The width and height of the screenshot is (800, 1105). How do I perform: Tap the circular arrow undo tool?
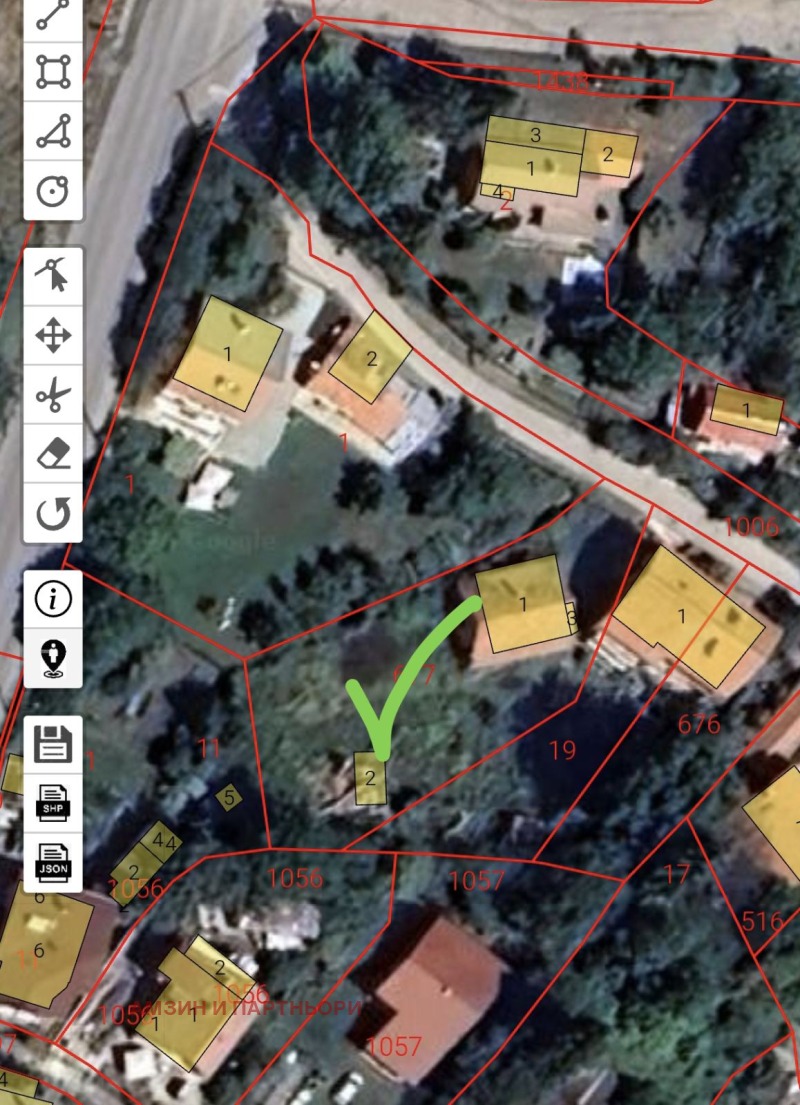point(53,514)
